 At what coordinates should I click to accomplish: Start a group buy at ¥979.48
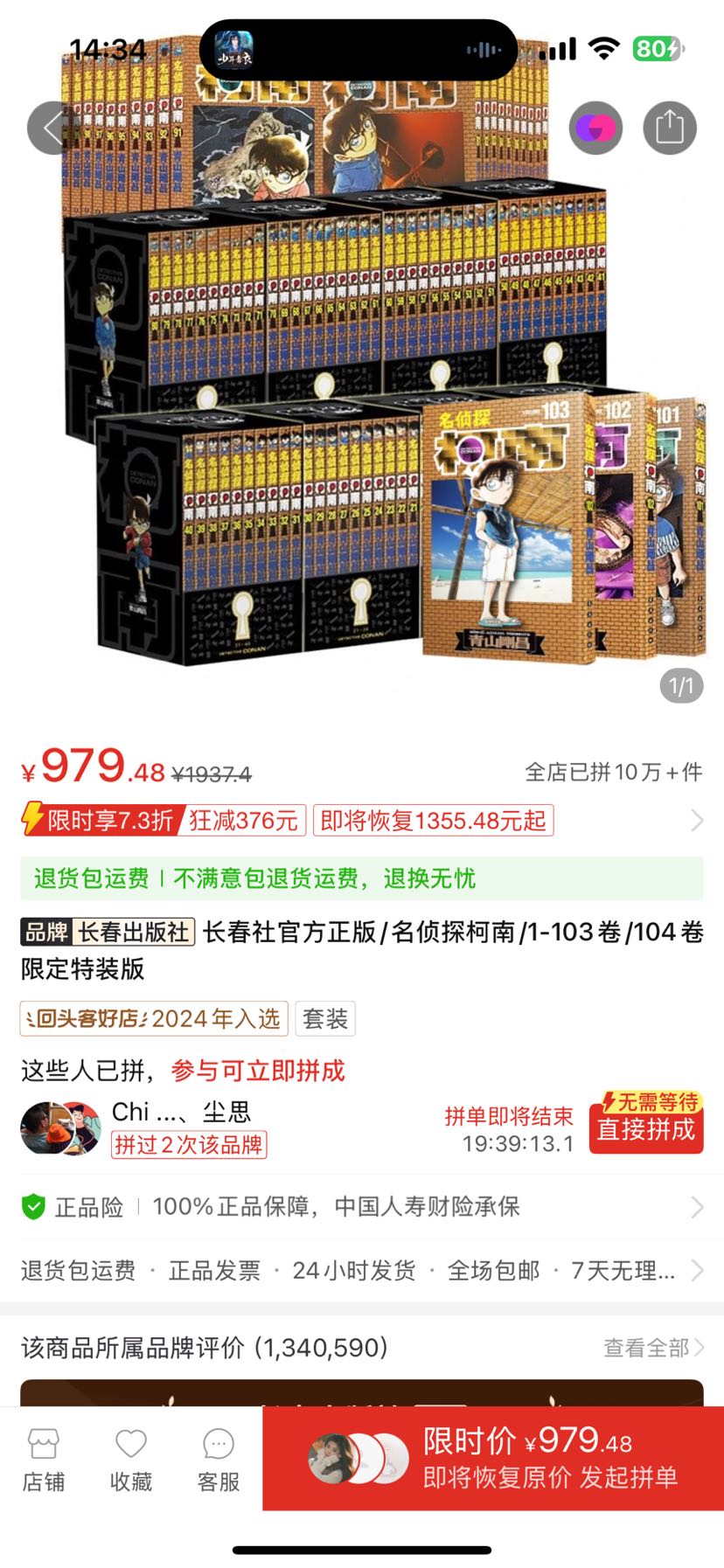tap(493, 1459)
